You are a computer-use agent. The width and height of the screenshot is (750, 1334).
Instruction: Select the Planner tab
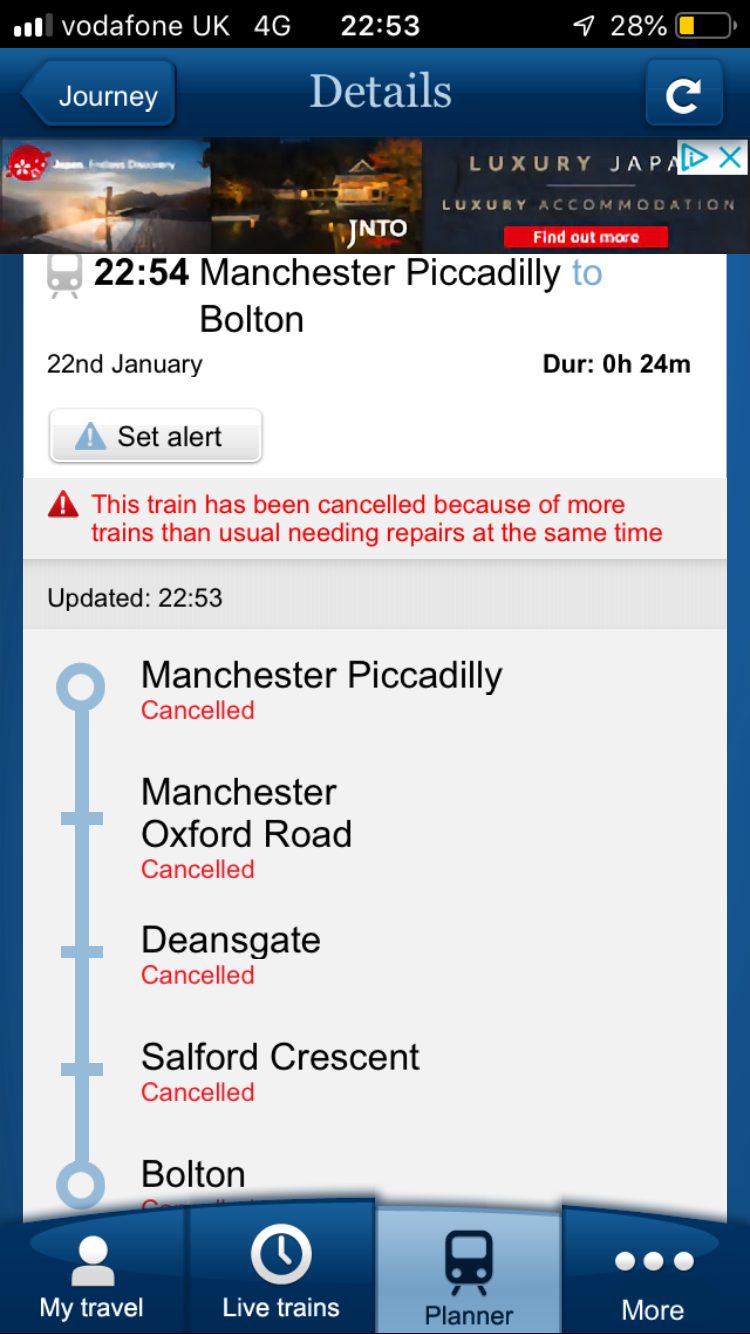point(468,1275)
